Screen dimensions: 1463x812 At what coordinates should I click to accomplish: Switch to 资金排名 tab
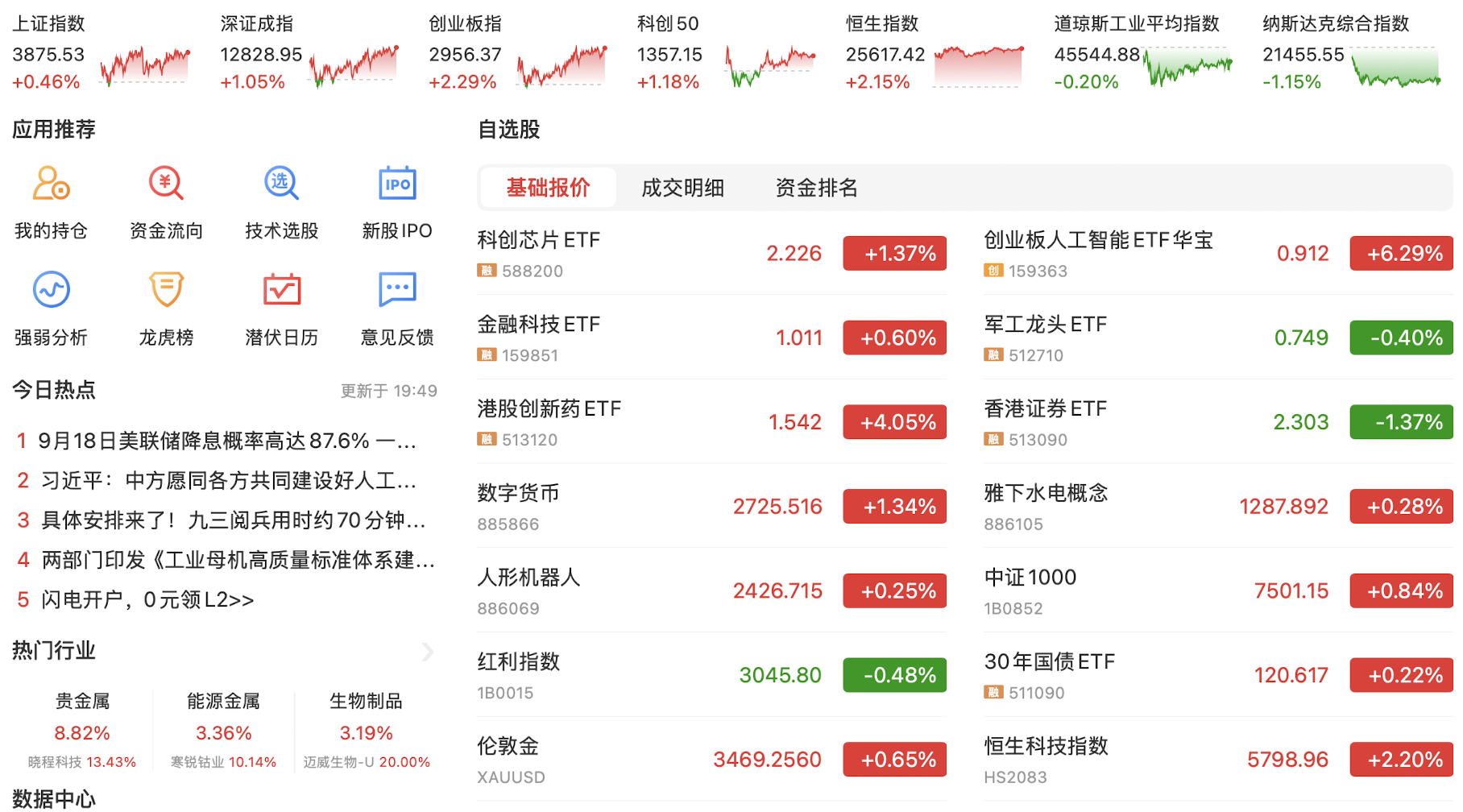click(x=816, y=188)
